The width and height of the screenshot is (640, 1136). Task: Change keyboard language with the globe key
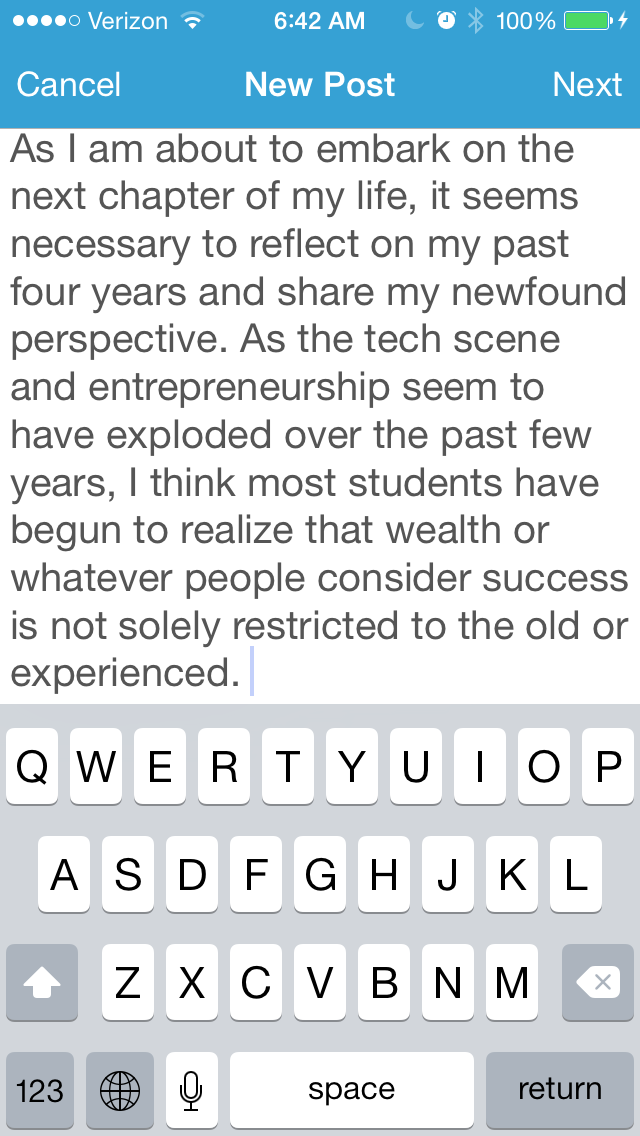coord(120,1089)
